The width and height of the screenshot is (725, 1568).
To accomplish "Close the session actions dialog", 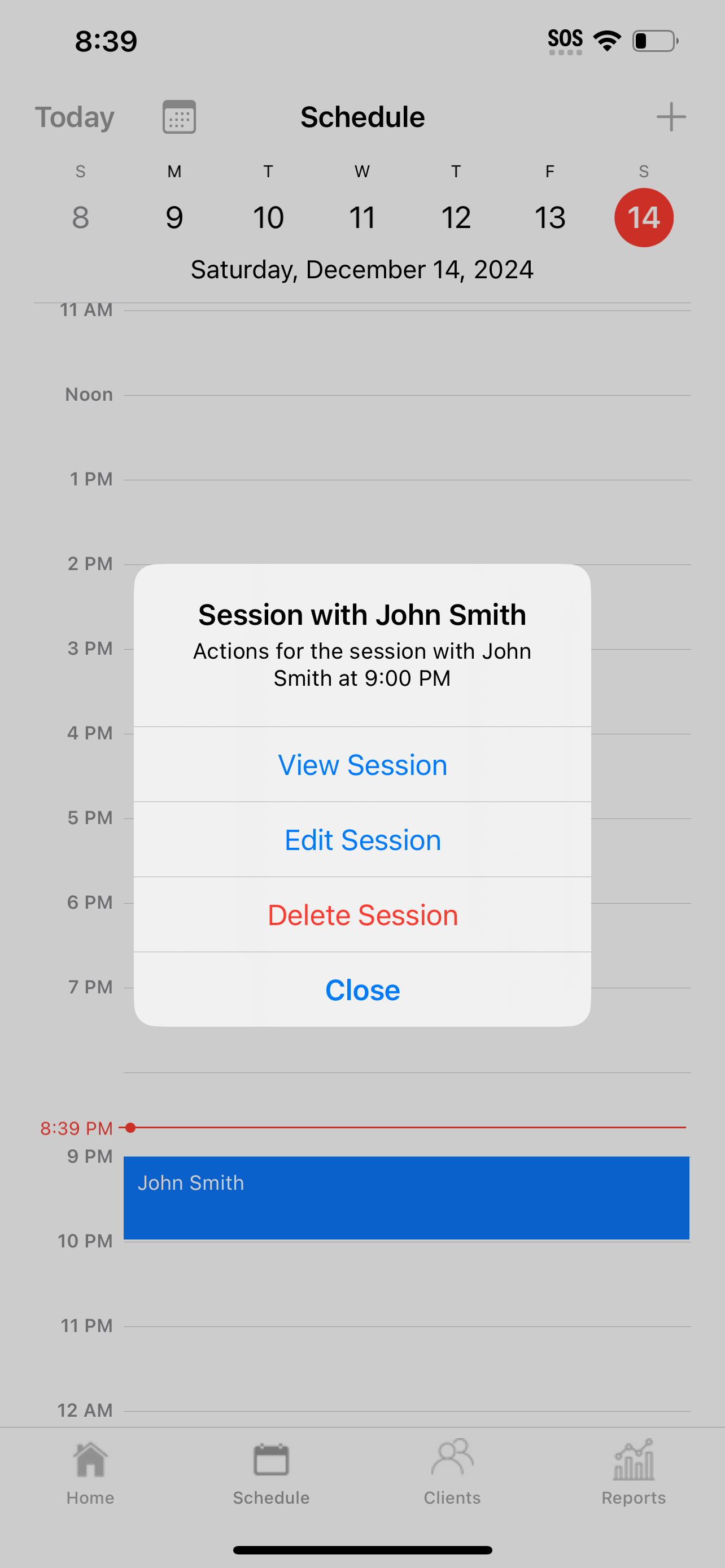I will [x=362, y=990].
